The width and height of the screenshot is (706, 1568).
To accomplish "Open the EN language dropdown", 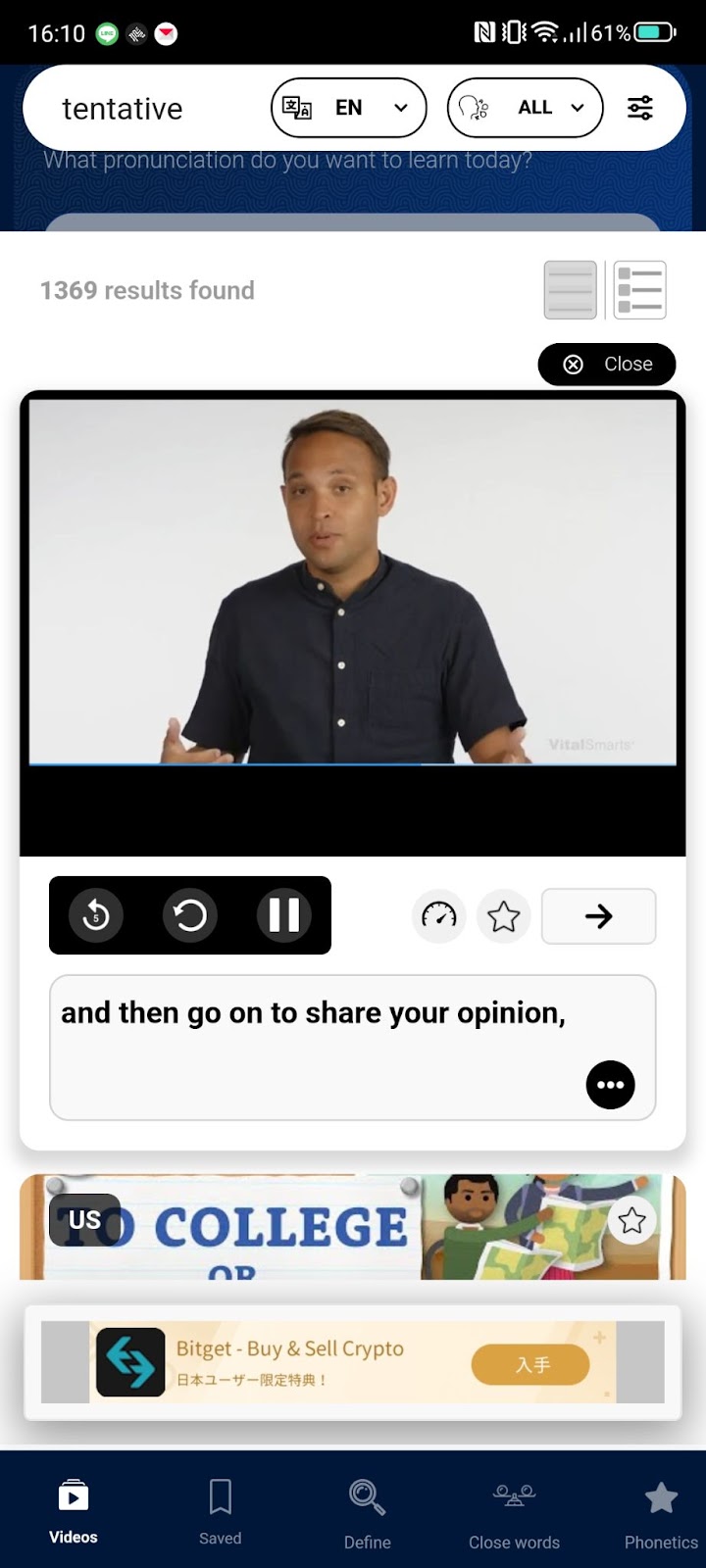I will [348, 108].
